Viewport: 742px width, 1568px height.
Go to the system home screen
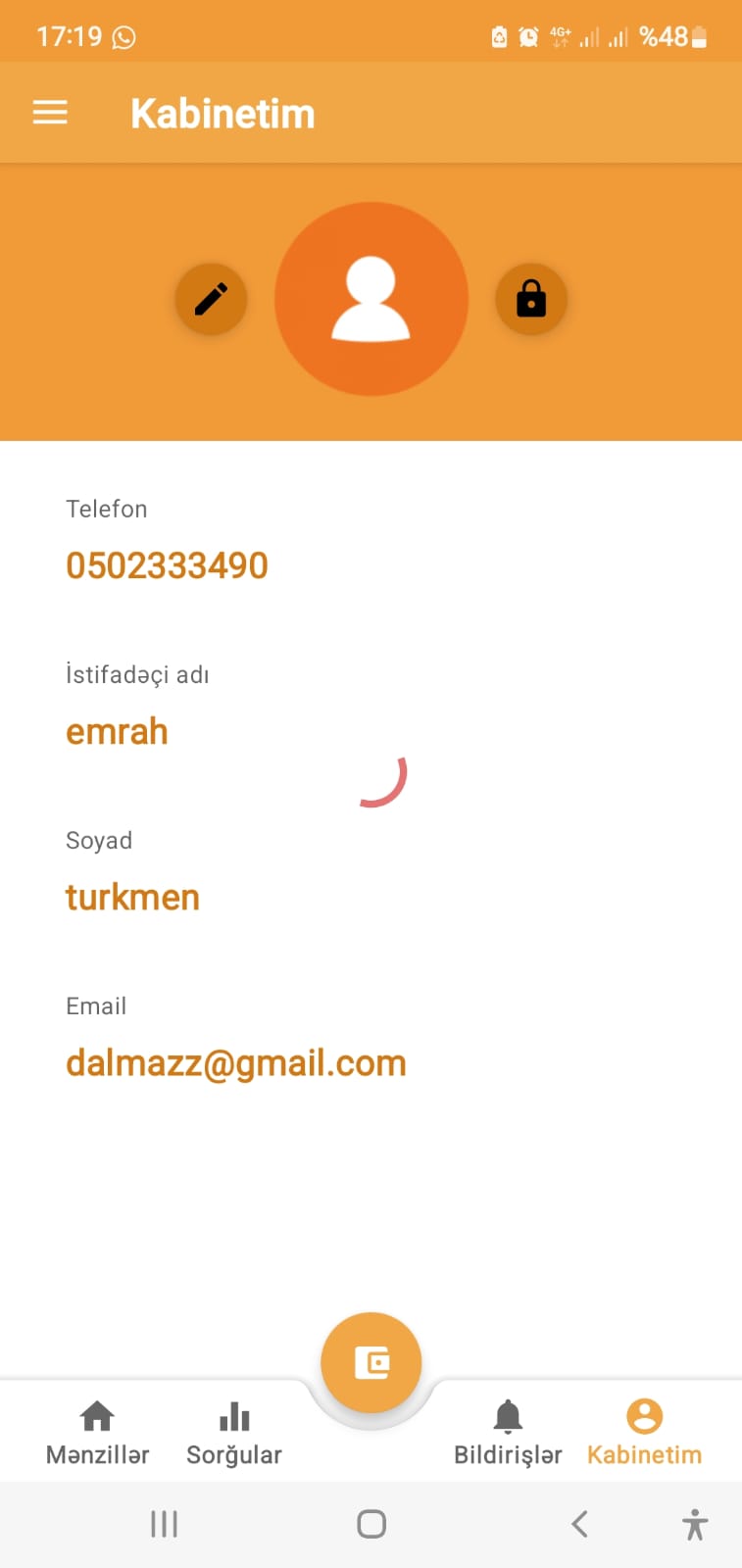pyautogui.click(x=371, y=1524)
